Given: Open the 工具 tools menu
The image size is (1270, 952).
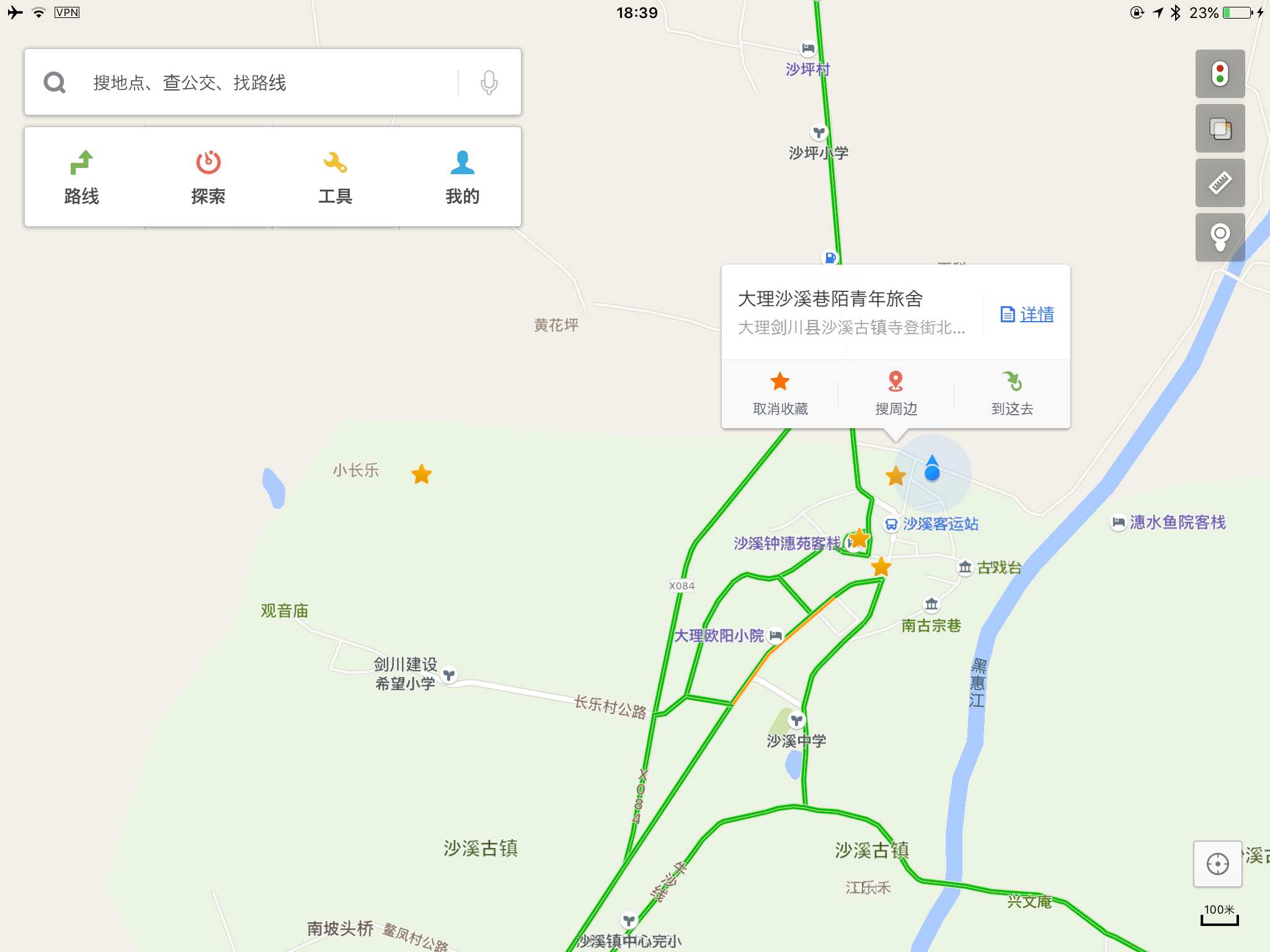Looking at the screenshot, I should [x=335, y=177].
